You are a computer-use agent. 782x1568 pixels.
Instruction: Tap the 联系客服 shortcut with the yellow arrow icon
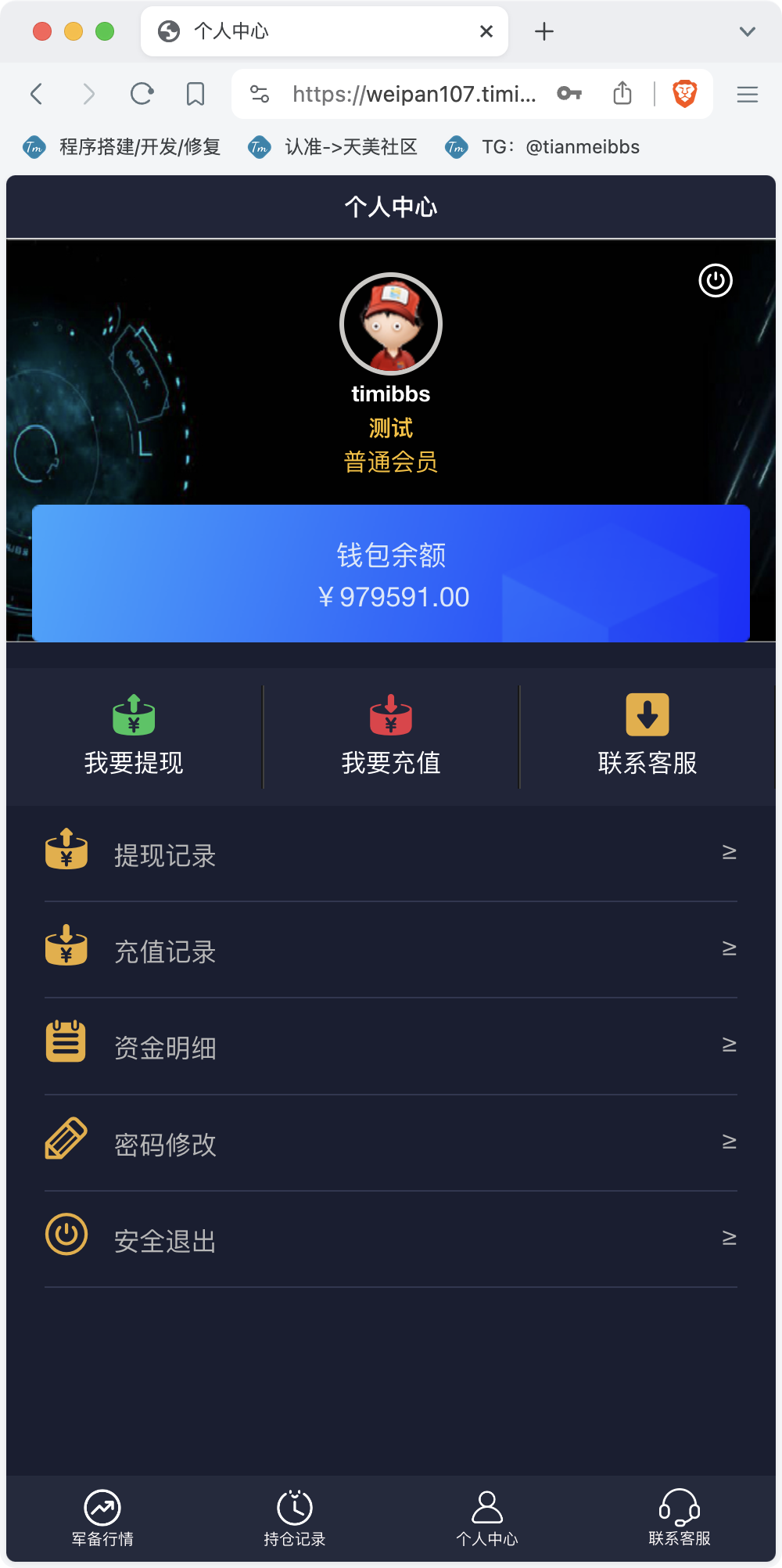[x=647, y=735]
